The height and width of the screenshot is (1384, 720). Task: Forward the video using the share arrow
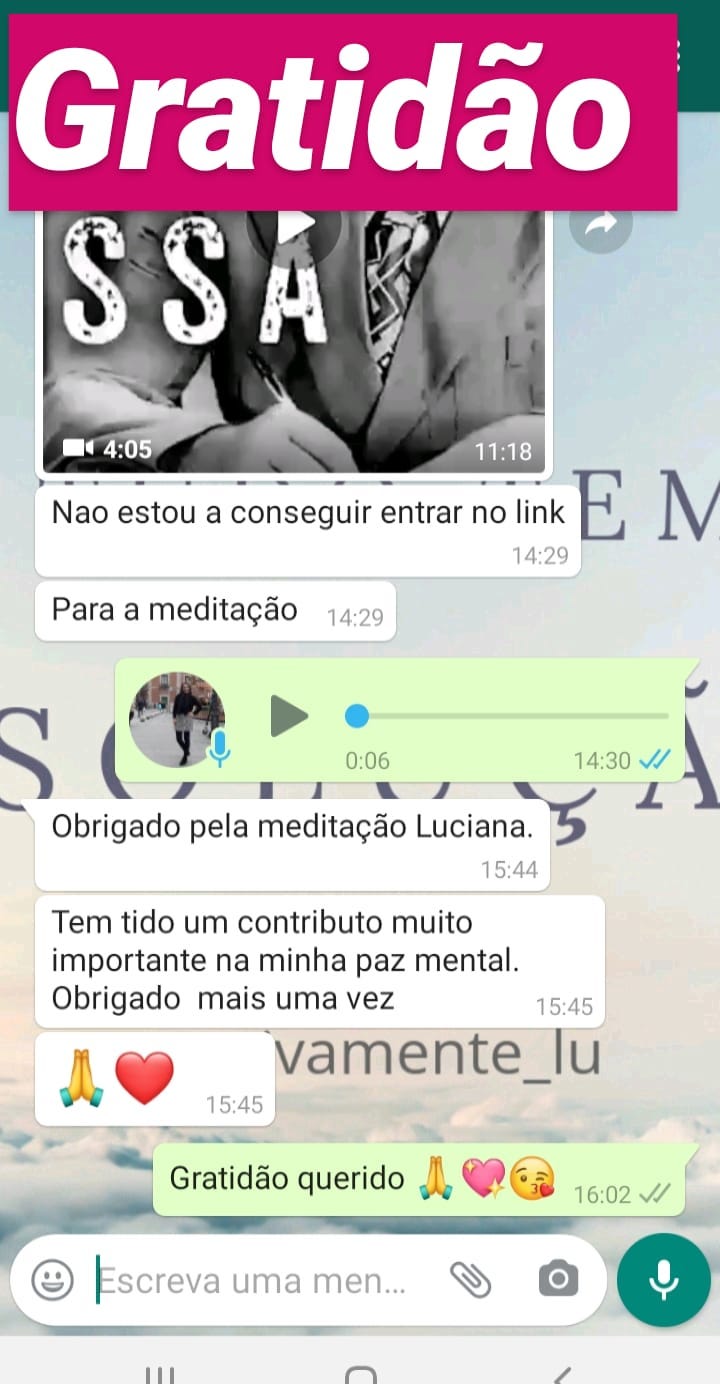[x=600, y=228]
